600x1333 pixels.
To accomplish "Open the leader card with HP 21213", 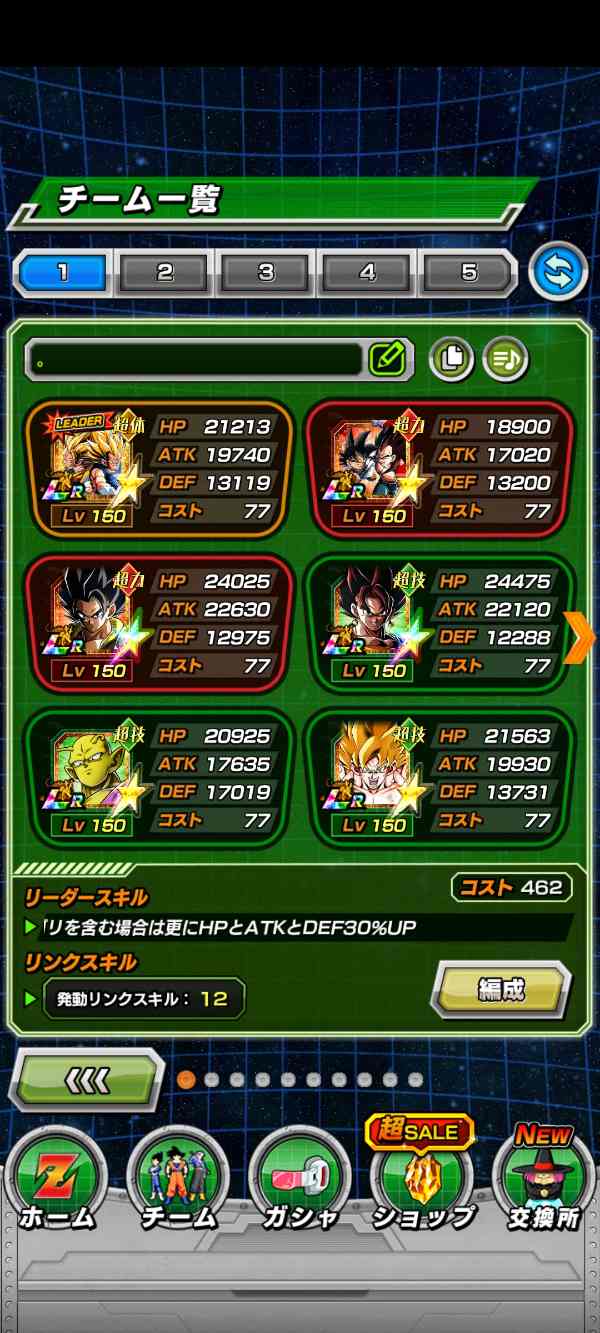I will tap(159, 469).
